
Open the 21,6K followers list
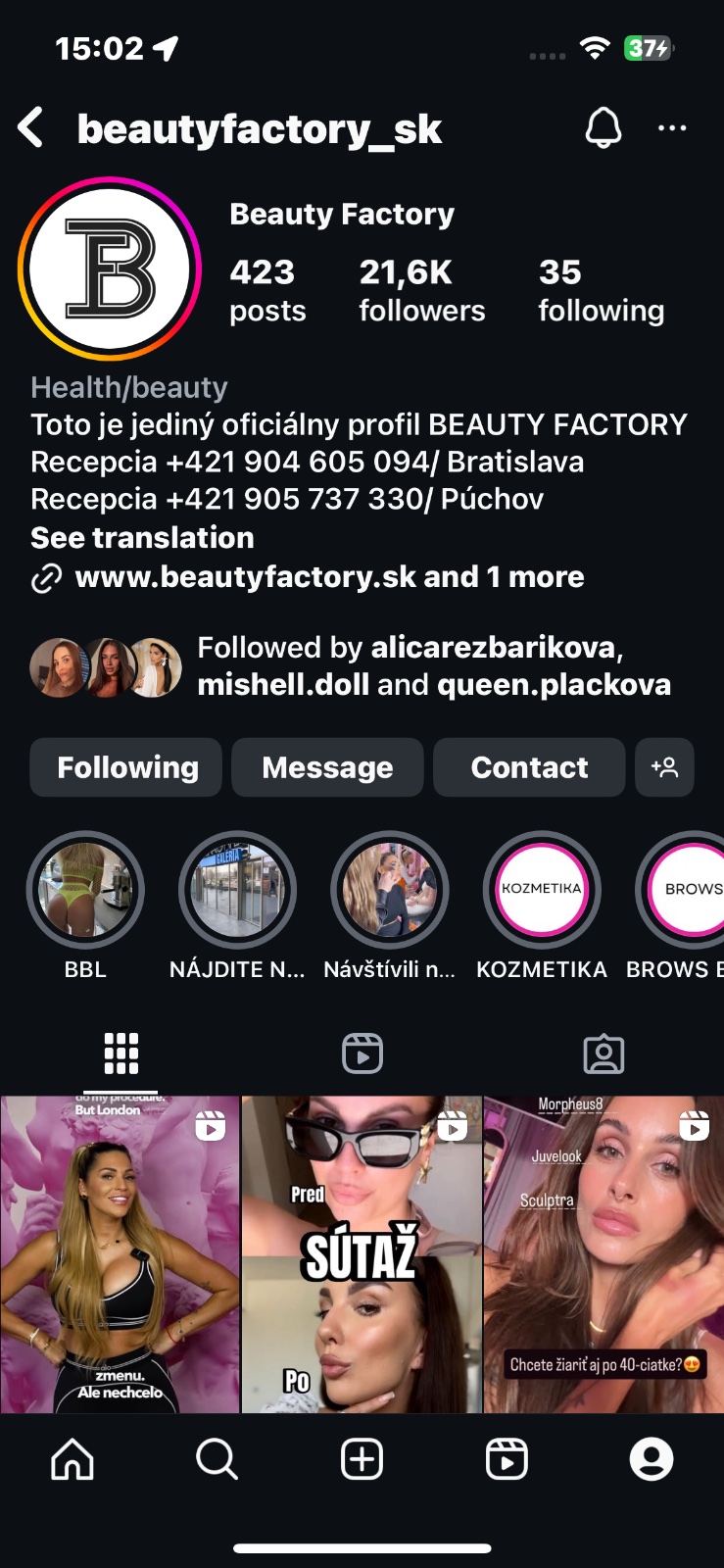[421, 289]
